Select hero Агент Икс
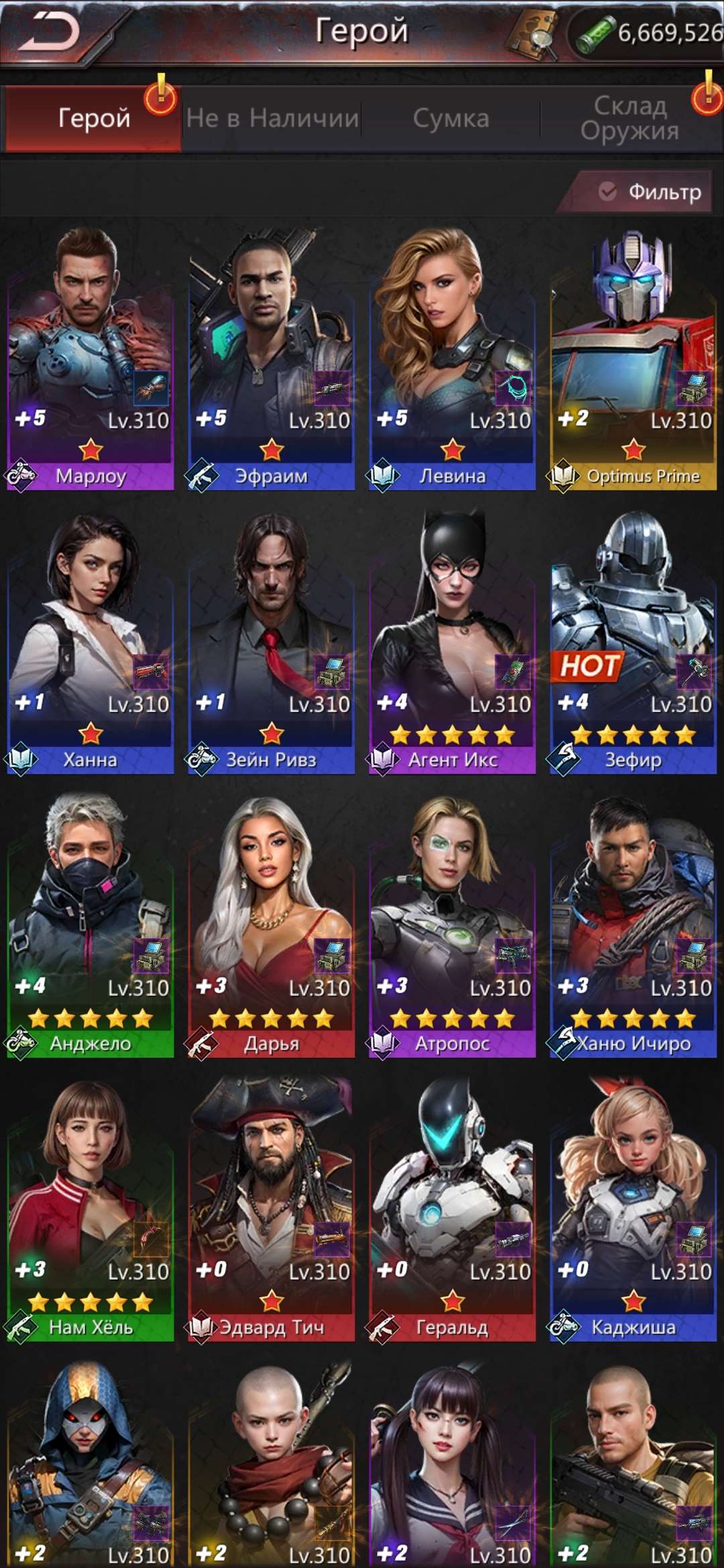The height and width of the screenshot is (1568, 724). coord(452,640)
